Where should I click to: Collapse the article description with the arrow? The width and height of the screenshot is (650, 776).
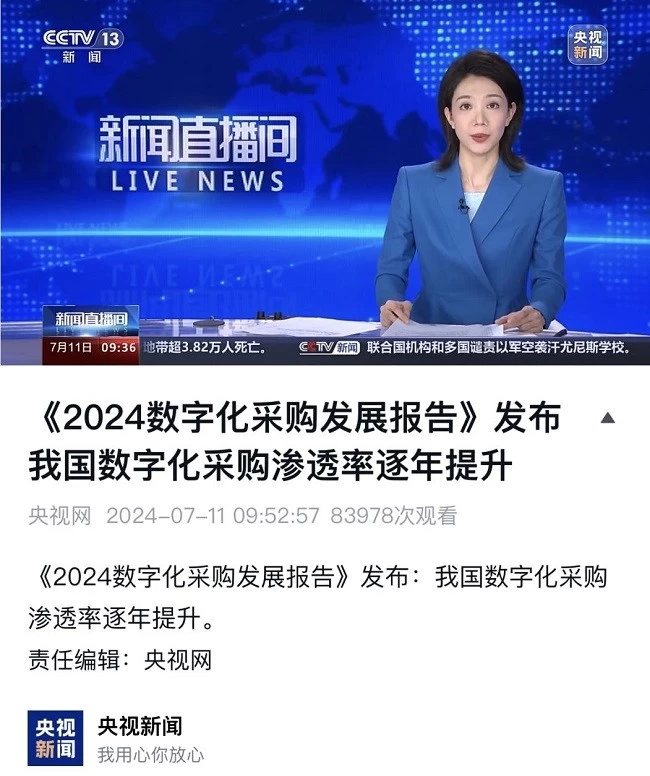(607, 418)
